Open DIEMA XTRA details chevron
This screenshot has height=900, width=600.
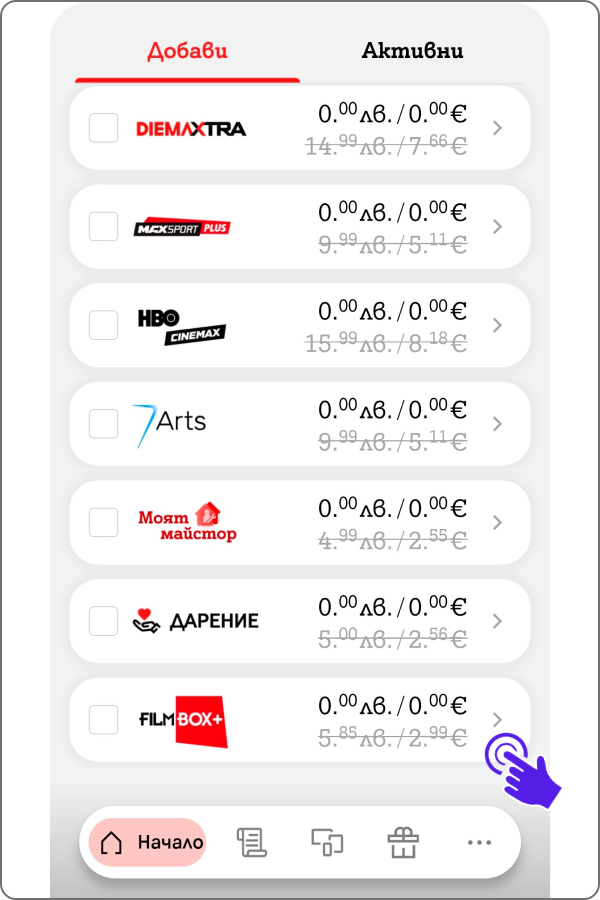click(498, 128)
